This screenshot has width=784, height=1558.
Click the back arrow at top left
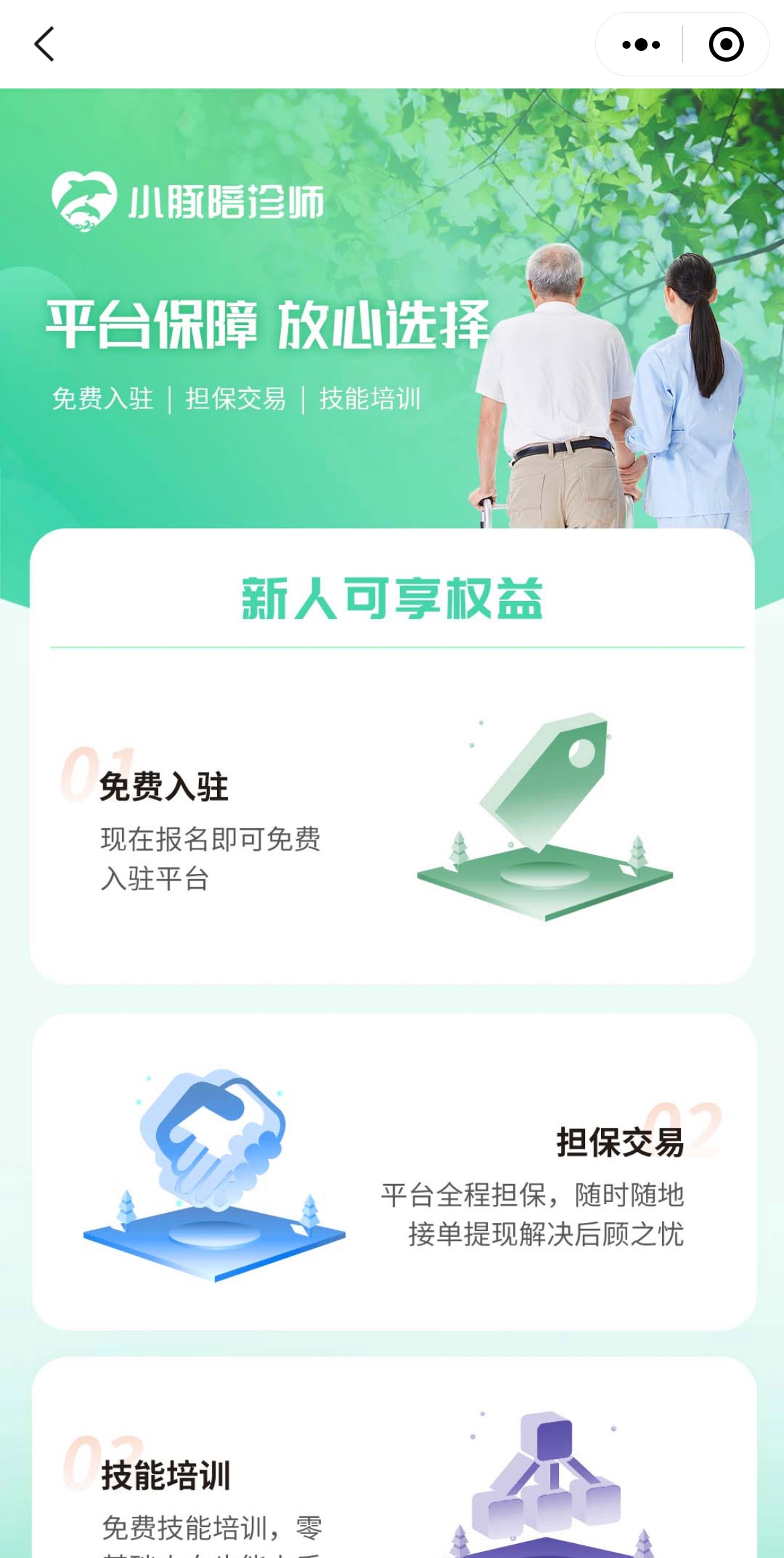click(44, 44)
